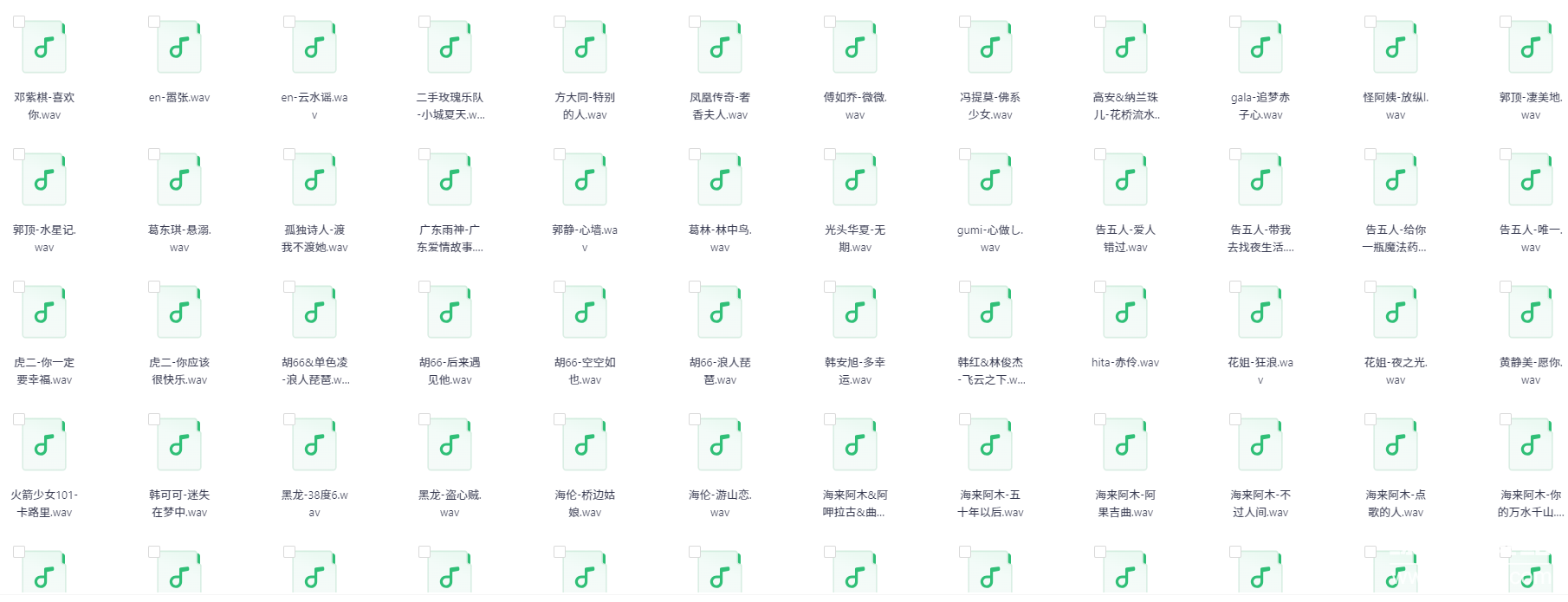Open 凤凰传奇-奢香夫人.wav

[x=720, y=49]
